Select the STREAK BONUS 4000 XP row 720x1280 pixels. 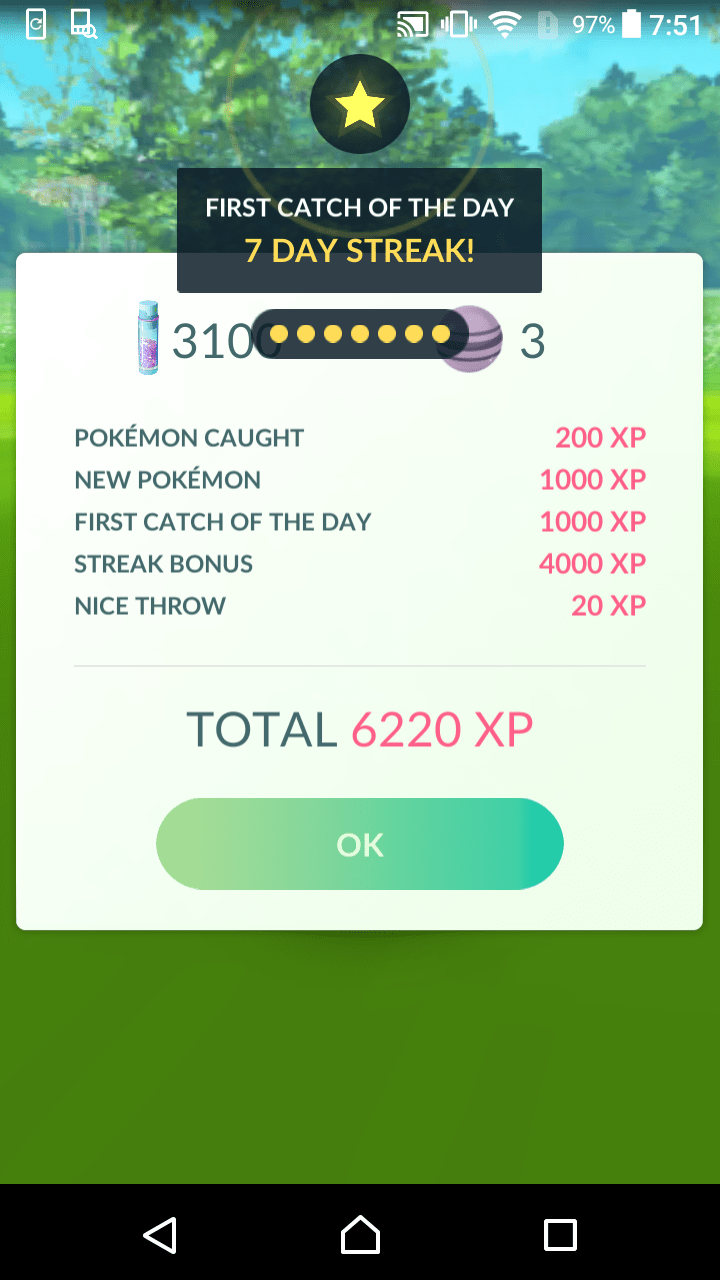(360, 563)
